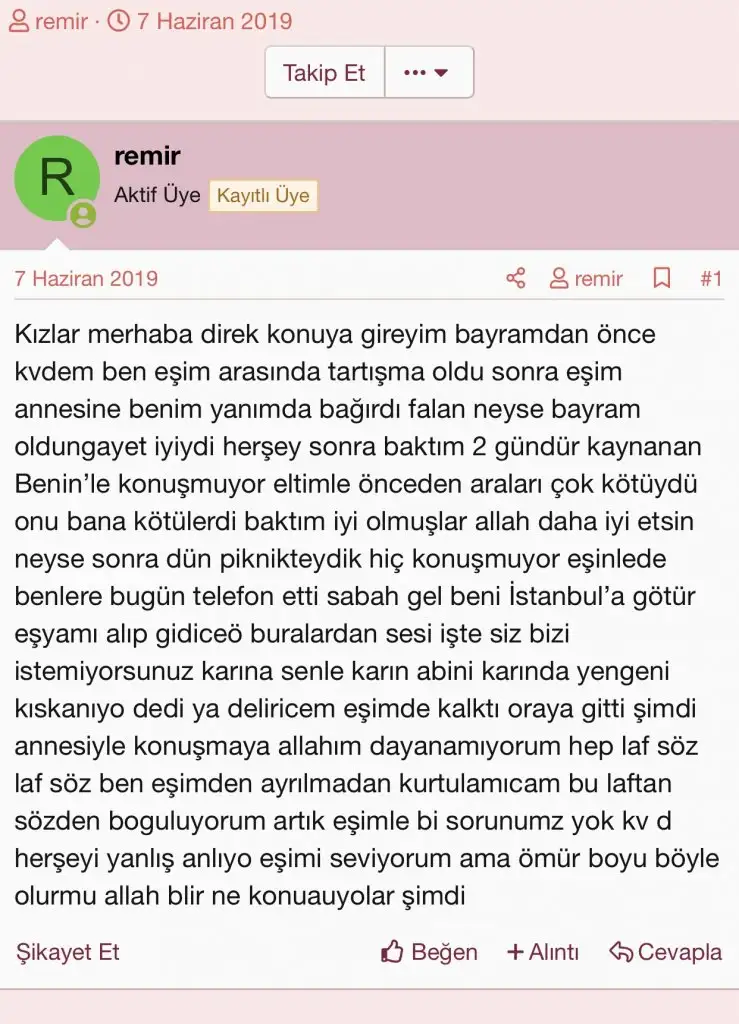
Task: Open the three-dots dropdown menu
Action: 428,73
